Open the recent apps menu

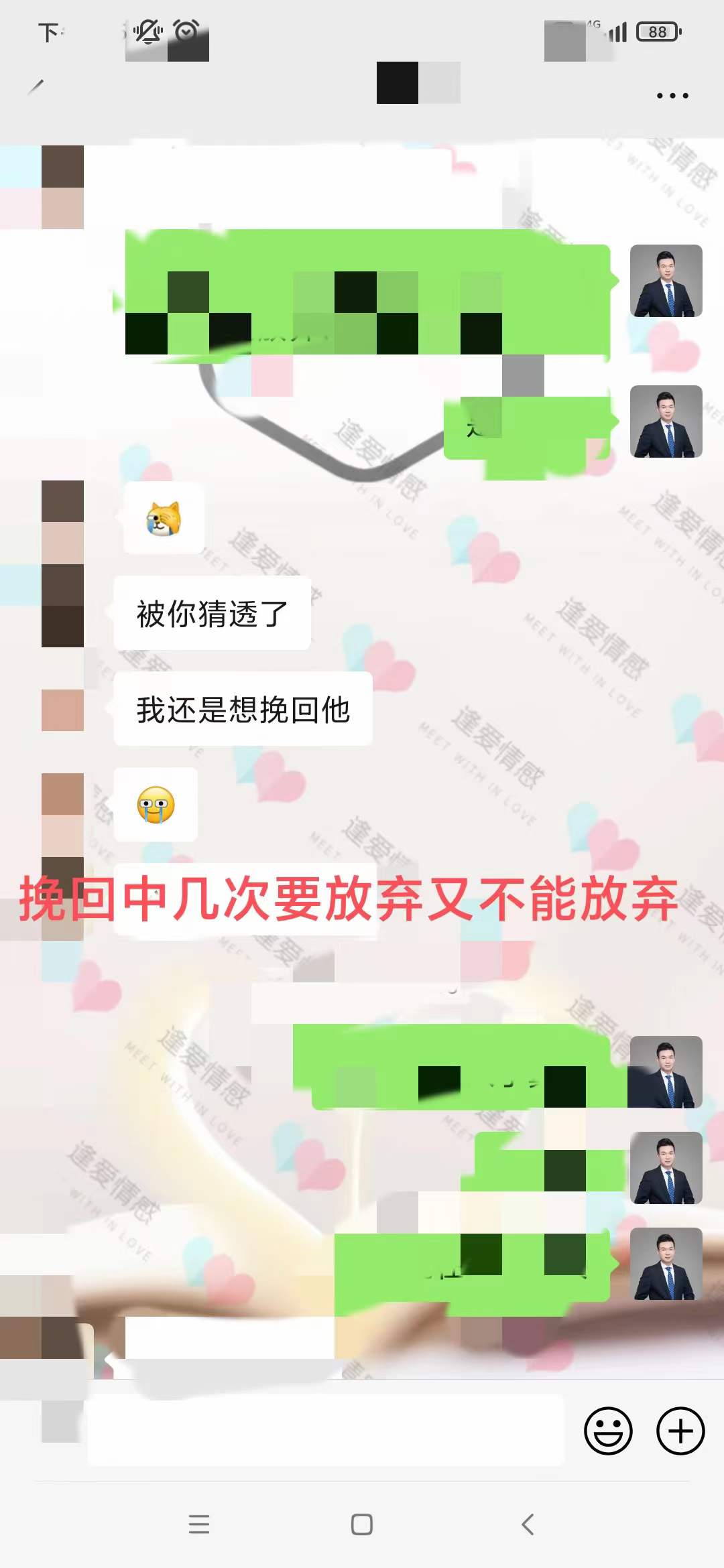[199, 1524]
